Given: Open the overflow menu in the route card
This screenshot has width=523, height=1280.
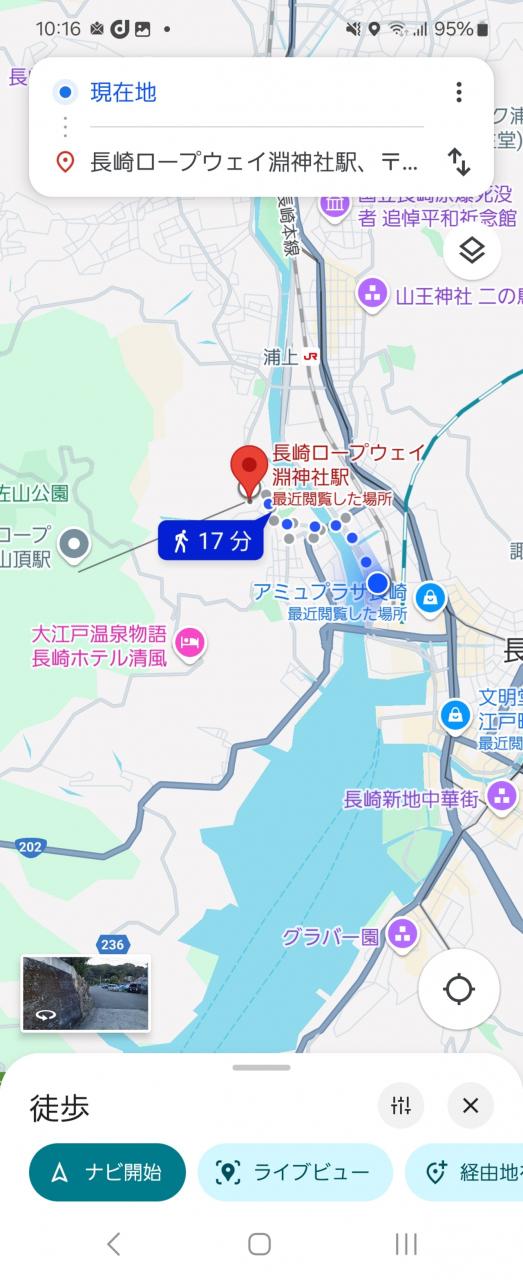Looking at the screenshot, I should [x=459, y=92].
